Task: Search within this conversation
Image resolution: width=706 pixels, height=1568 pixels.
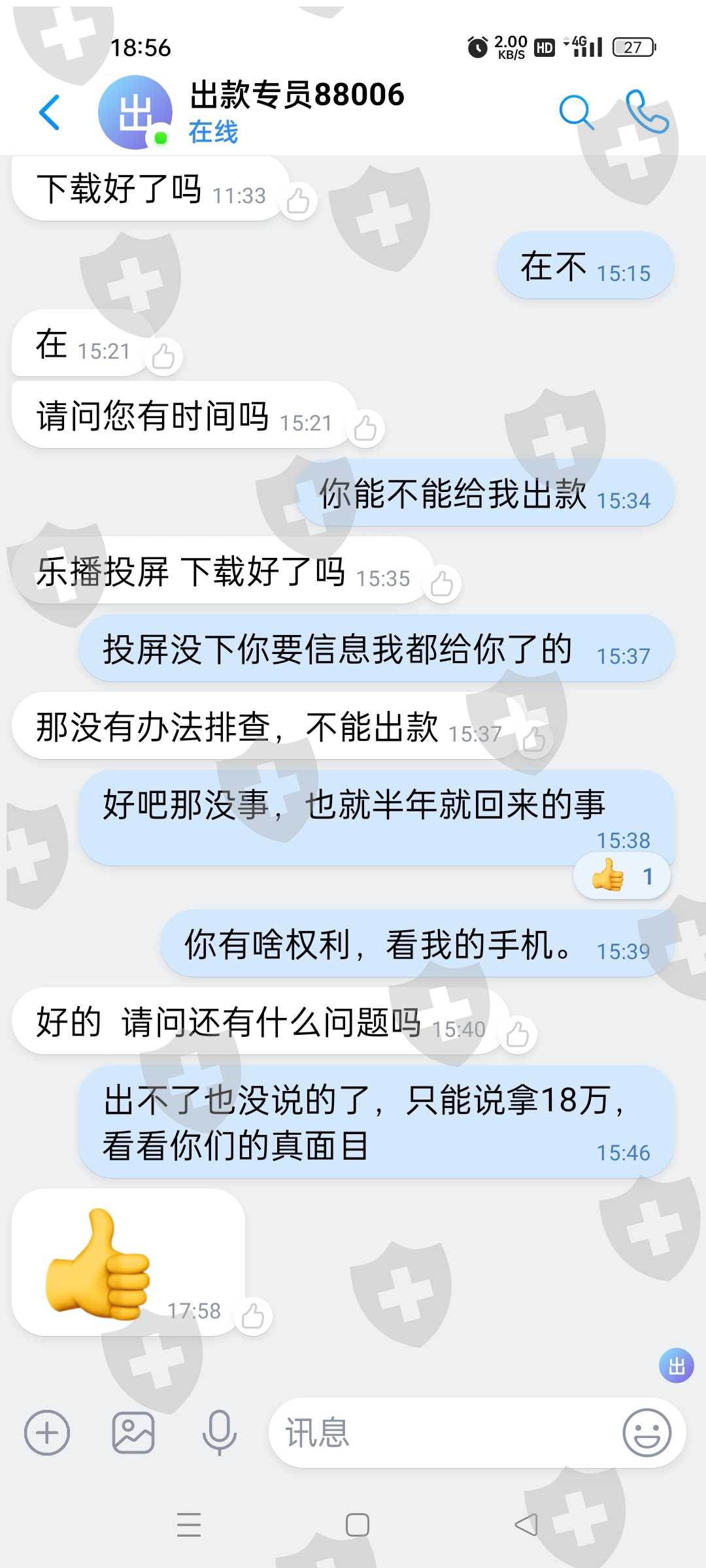Action: (576, 112)
